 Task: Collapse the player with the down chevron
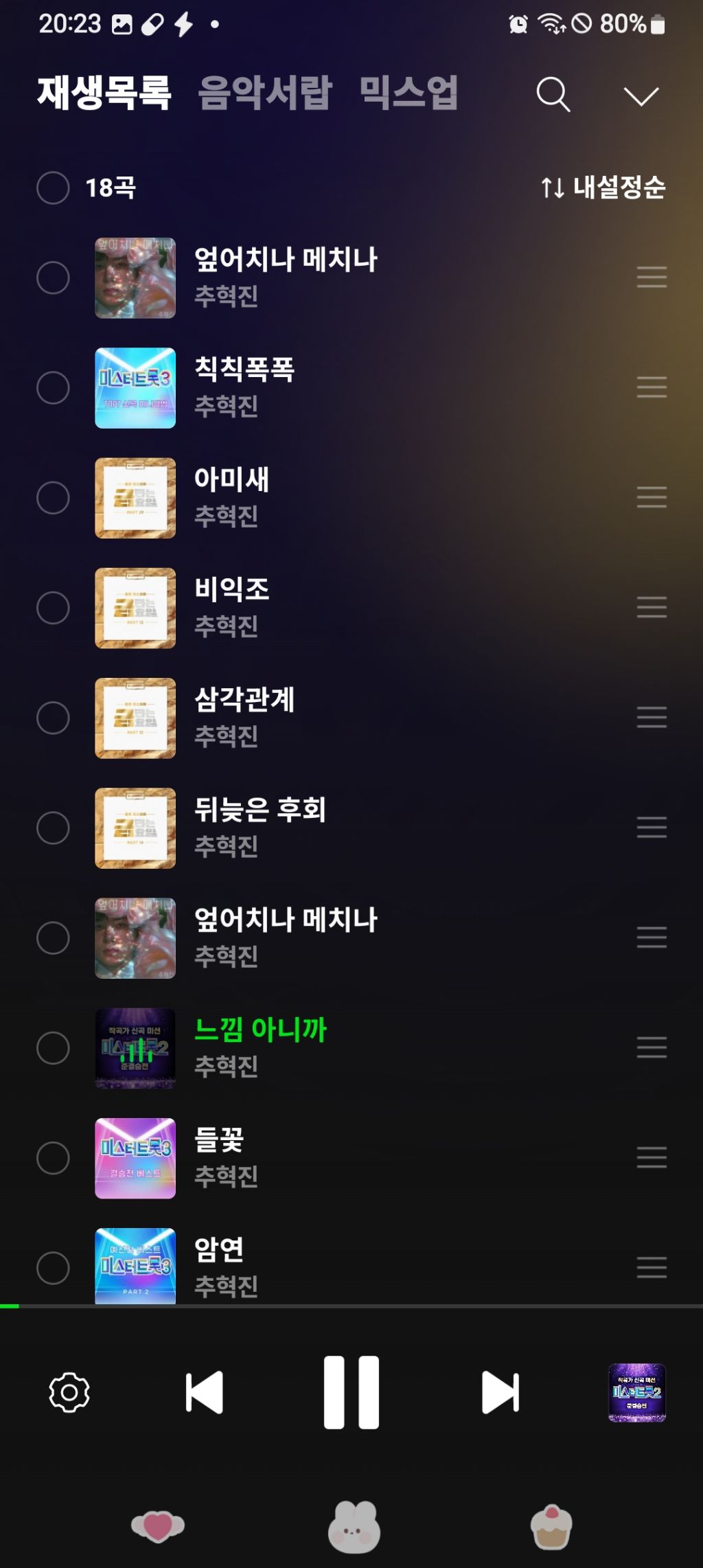point(641,95)
